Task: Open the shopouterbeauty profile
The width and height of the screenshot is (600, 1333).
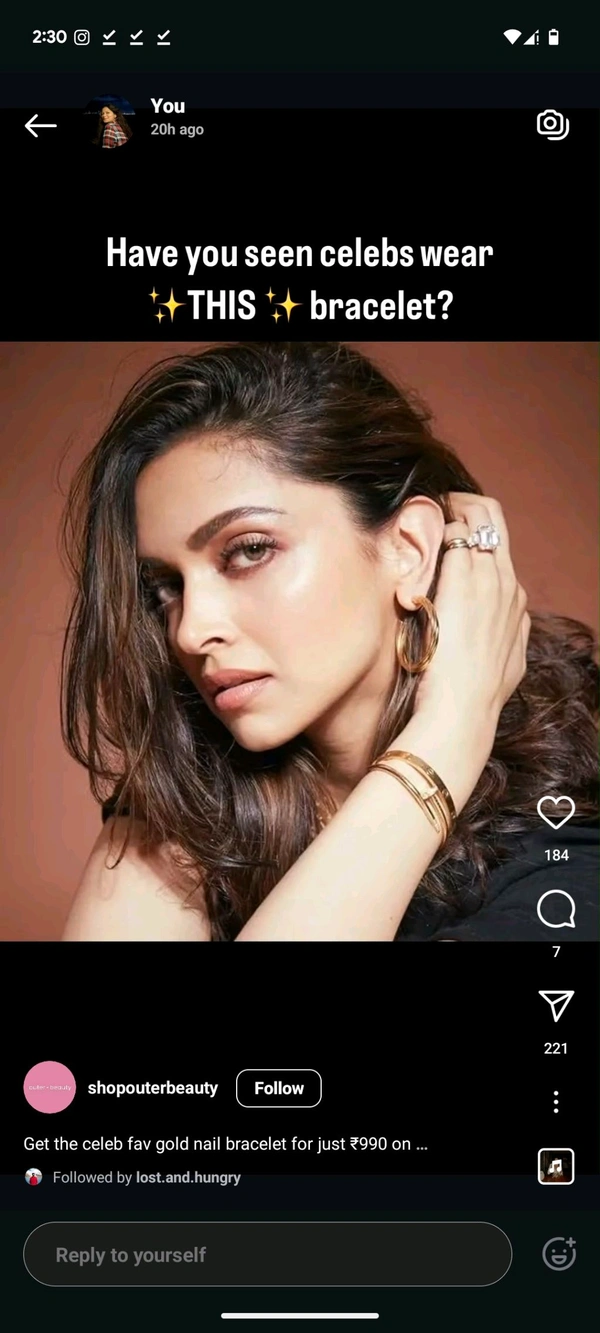Action: 152,1088
